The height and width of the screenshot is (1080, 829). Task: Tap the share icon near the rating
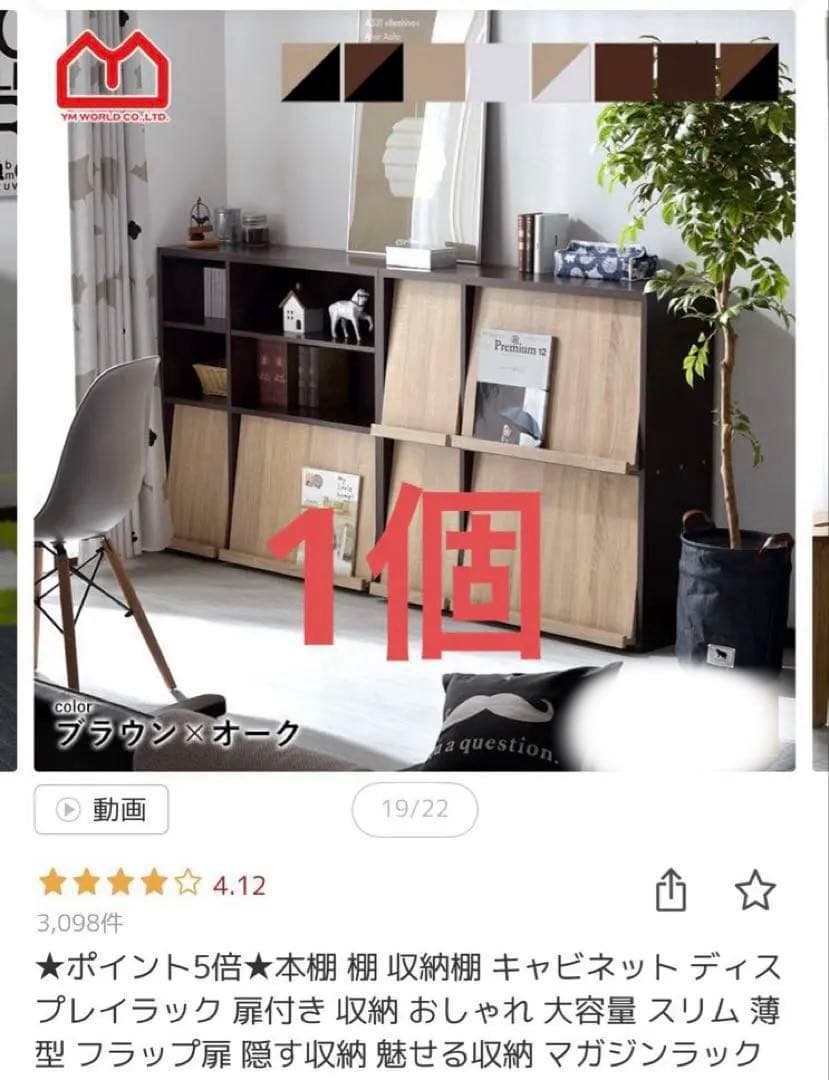(x=671, y=890)
